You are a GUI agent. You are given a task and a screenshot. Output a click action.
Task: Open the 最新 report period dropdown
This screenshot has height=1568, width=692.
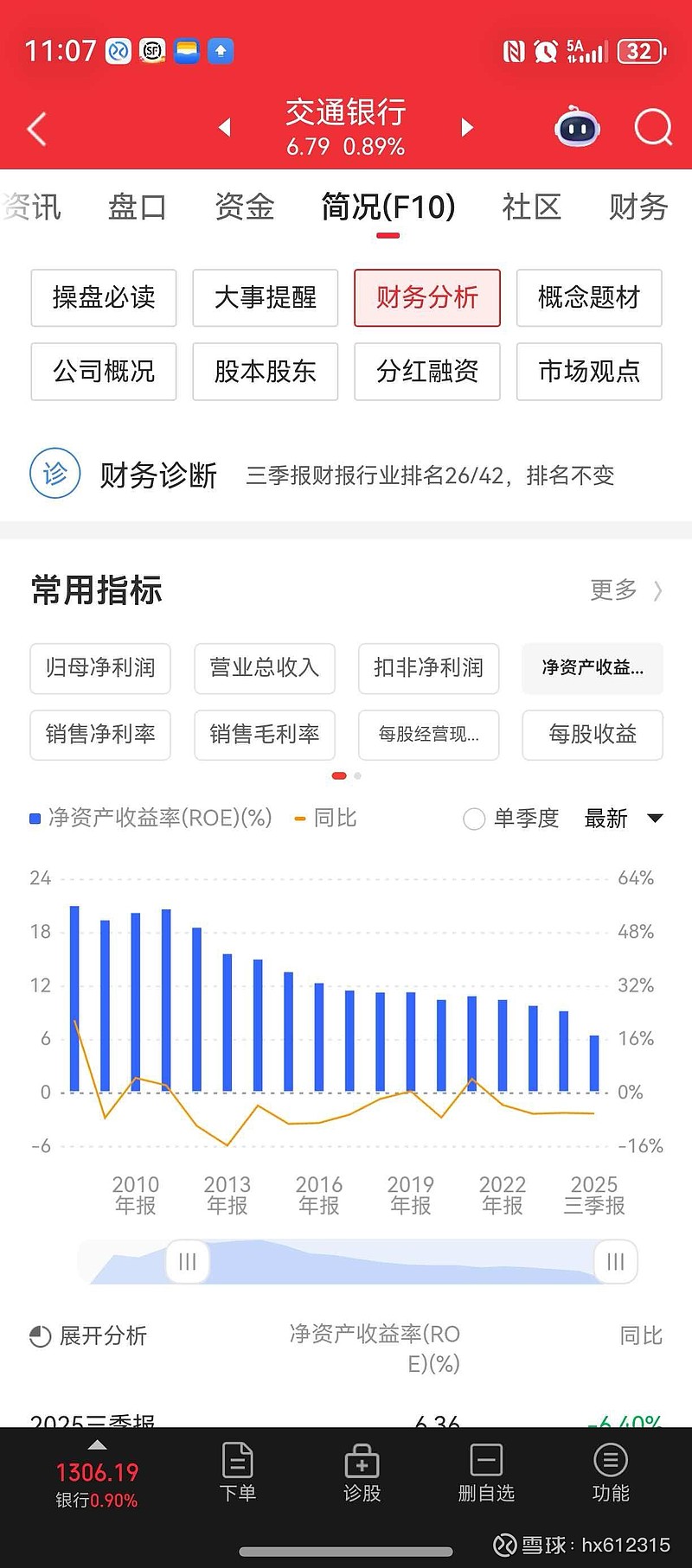pyautogui.click(x=625, y=819)
